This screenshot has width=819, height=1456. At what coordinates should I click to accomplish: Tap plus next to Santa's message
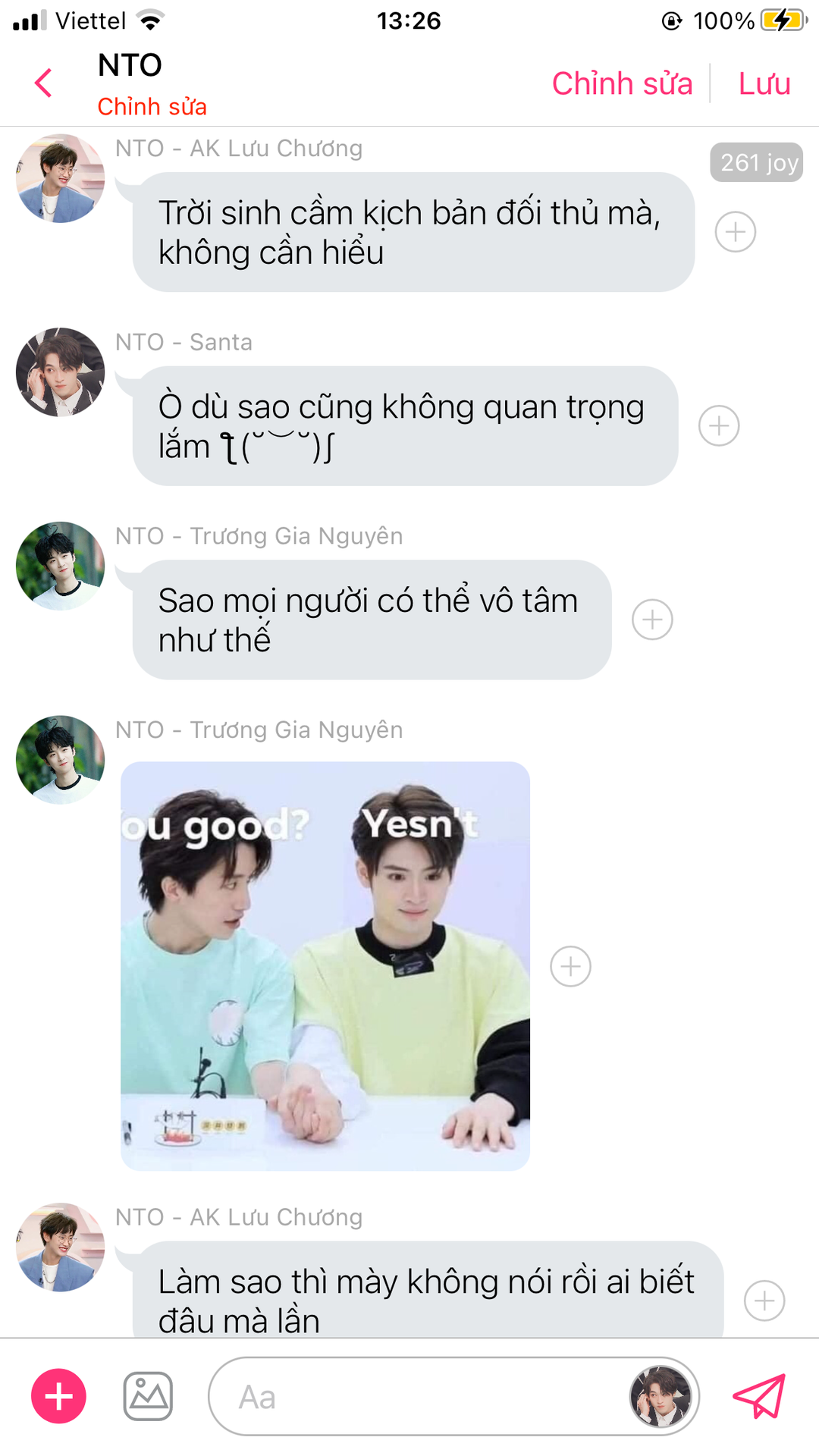[x=719, y=426]
